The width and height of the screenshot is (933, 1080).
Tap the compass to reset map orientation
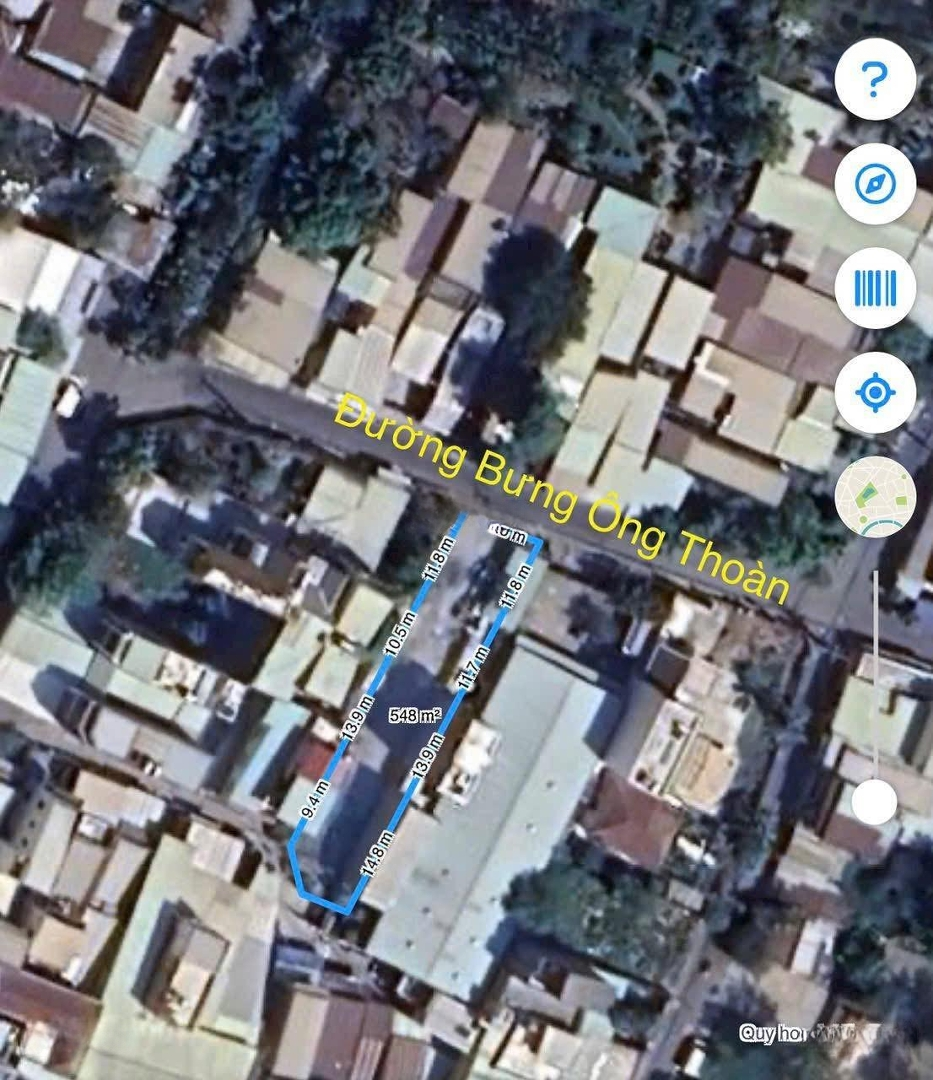tap(875, 184)
